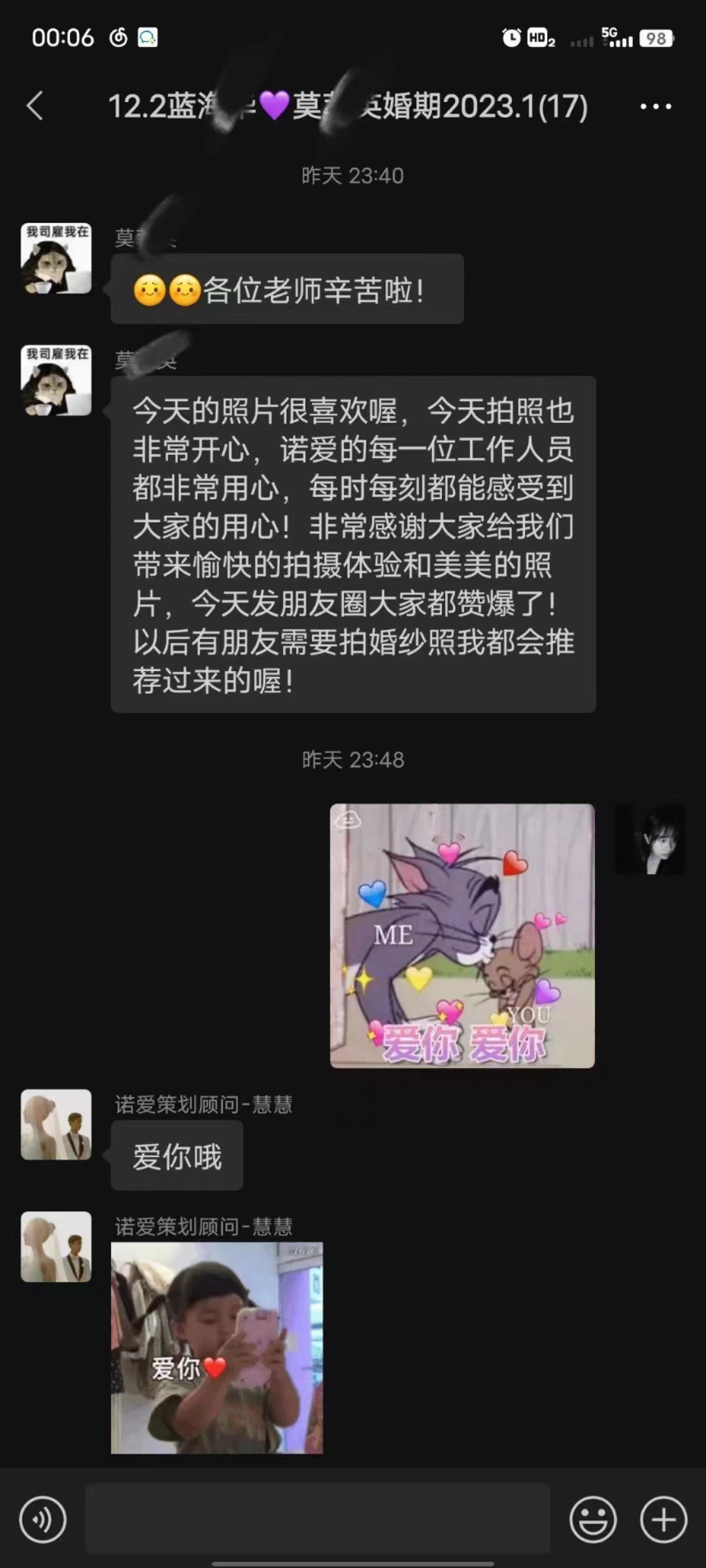The height and width of the screenshot is (1568, 706).
Task: Open 慧慧's avatar beside 爱你哦 message
Action: tap(56, 1124)
